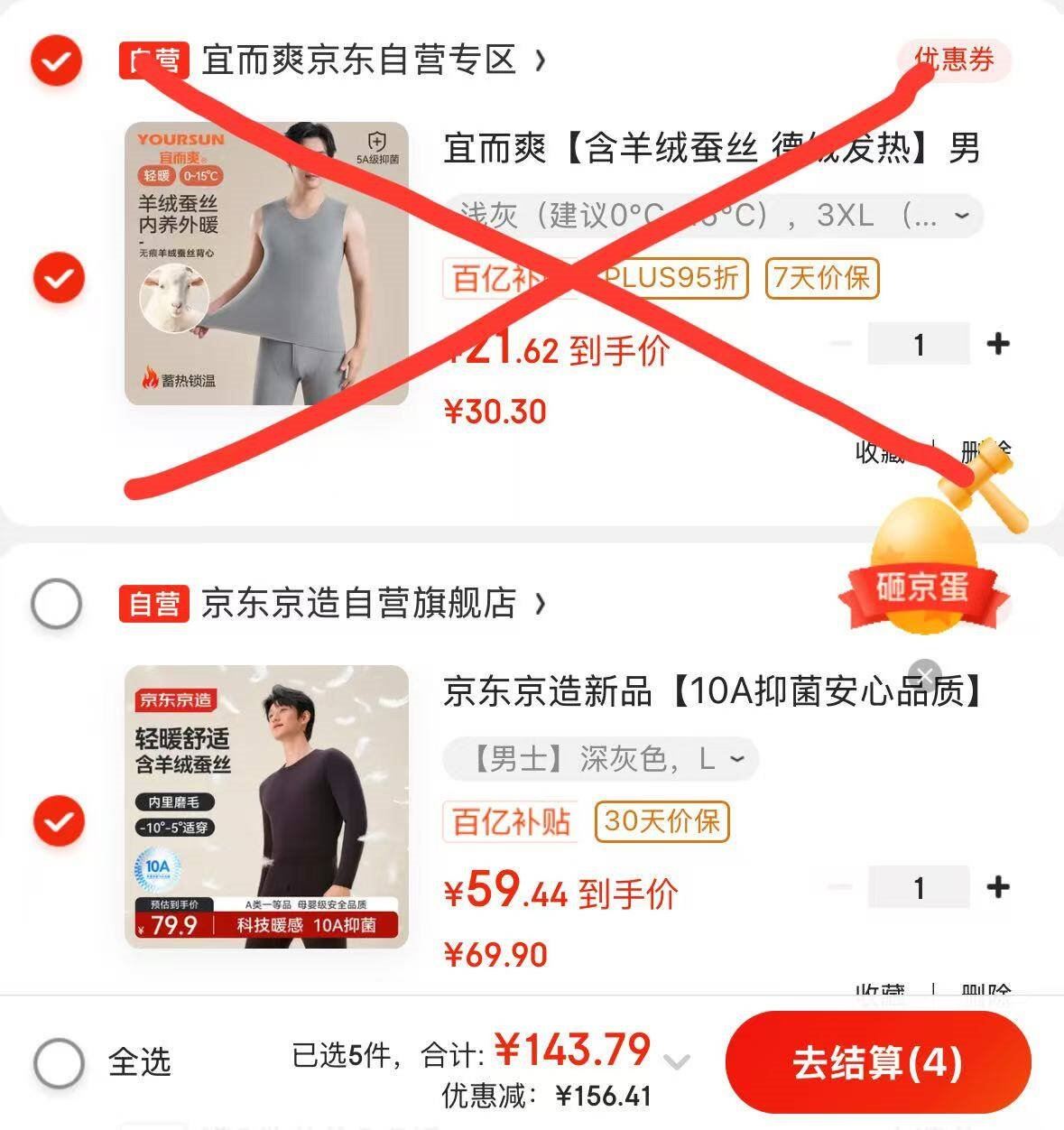
Task: Open the 宜而爽 vest product image
Action: (x=266, y=264)
